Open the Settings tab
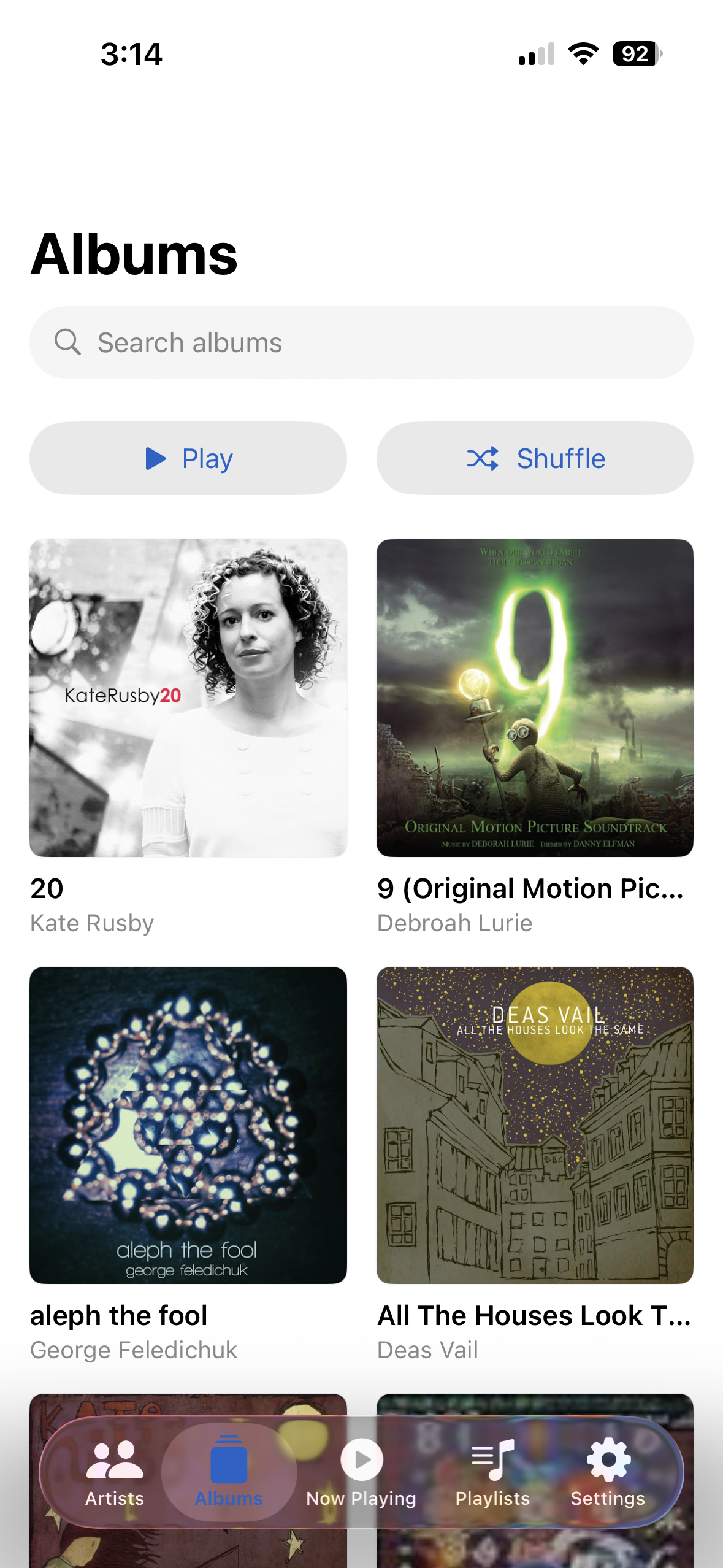This screenshot has width=723, height=1568. coord(608,1472)
